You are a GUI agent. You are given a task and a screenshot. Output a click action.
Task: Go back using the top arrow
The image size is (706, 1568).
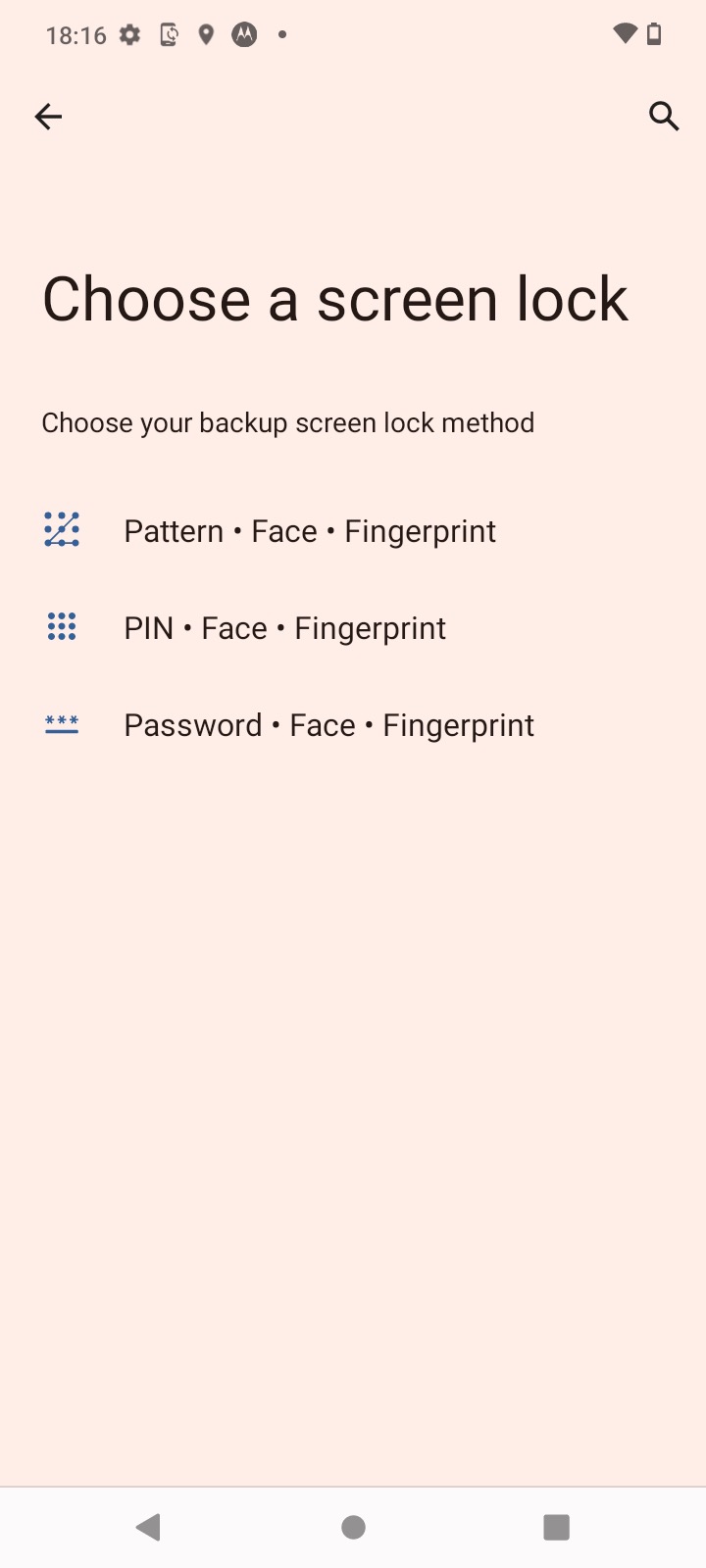(48, 117)
